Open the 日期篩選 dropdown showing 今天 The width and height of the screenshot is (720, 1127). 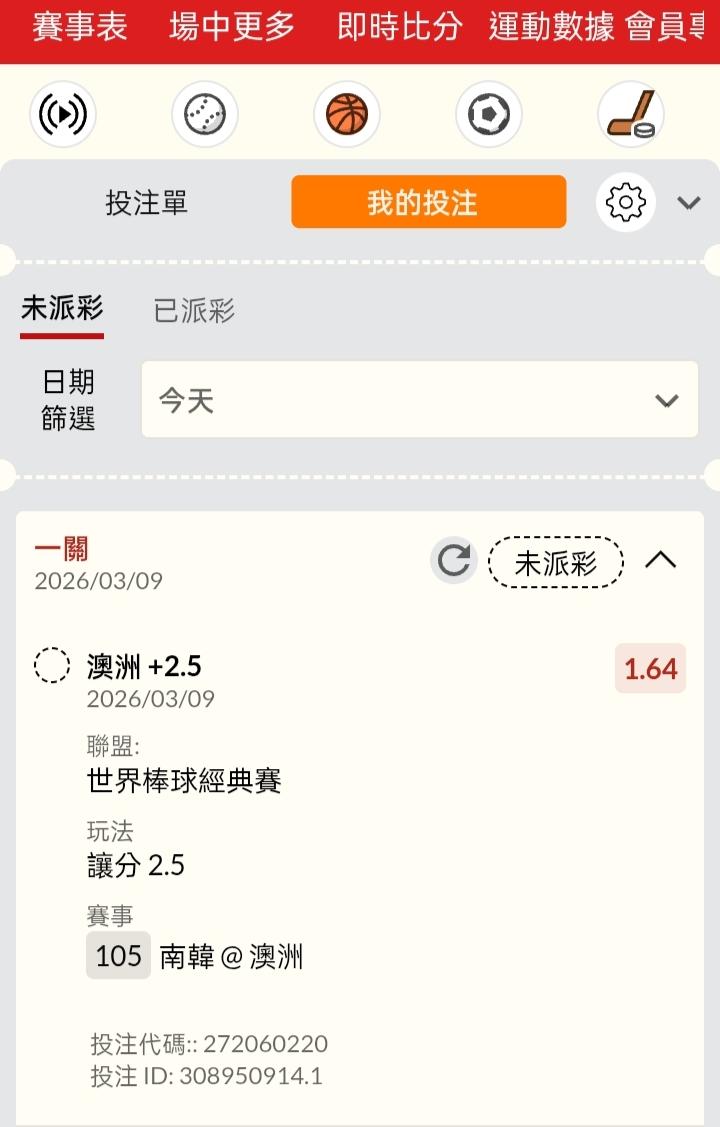coord(420,400)
